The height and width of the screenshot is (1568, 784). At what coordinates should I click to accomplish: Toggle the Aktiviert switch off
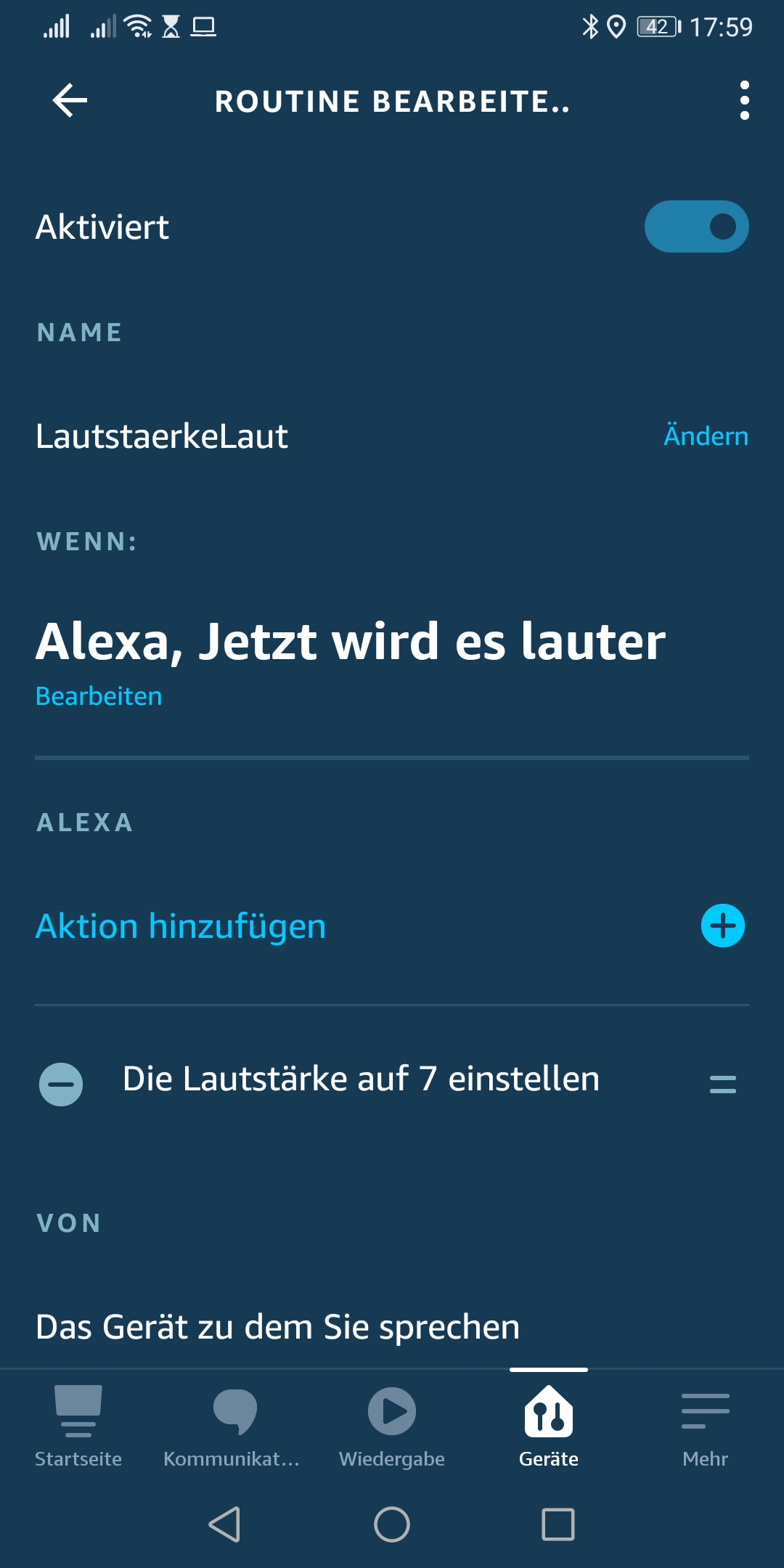(x=696, y=226)
